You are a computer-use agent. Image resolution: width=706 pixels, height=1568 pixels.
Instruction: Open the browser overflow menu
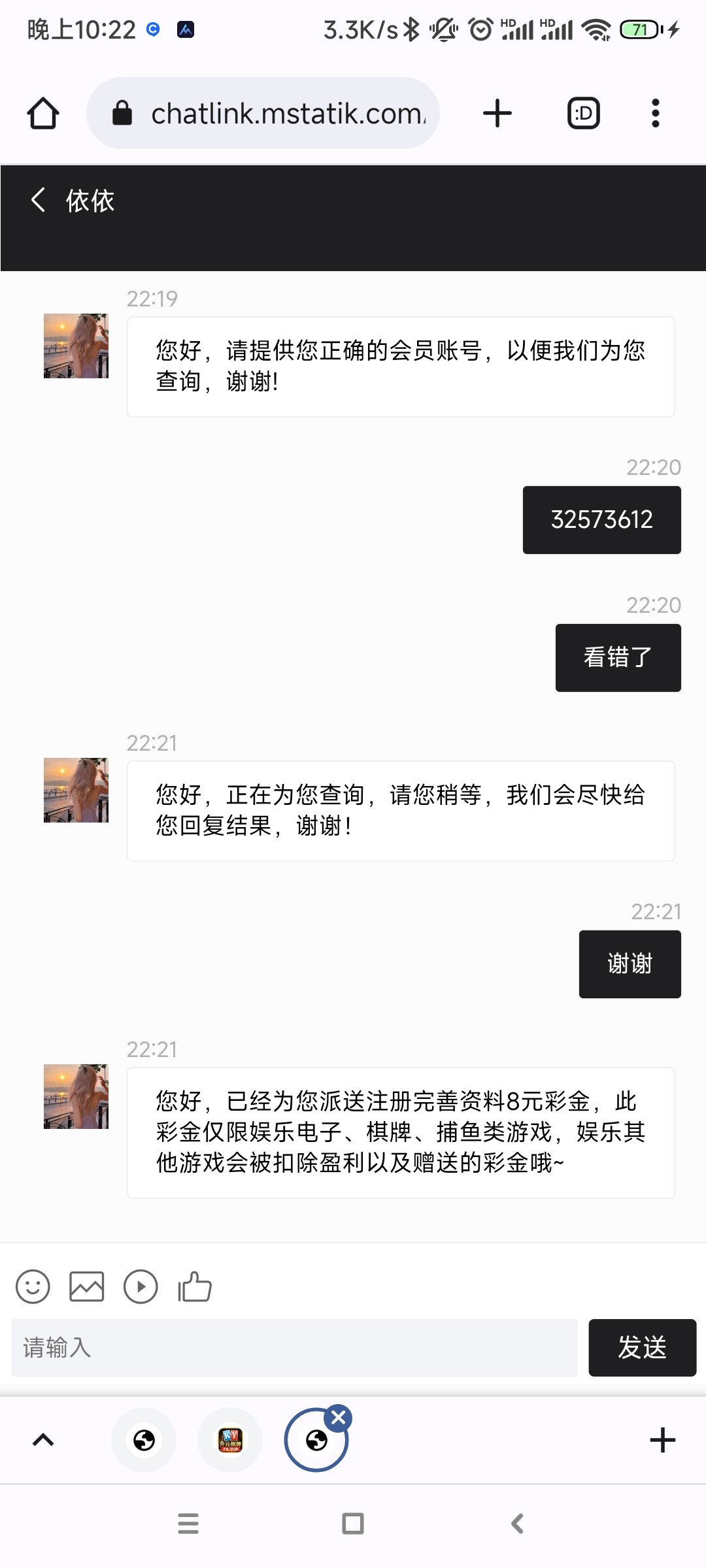[x=656, y=114]
